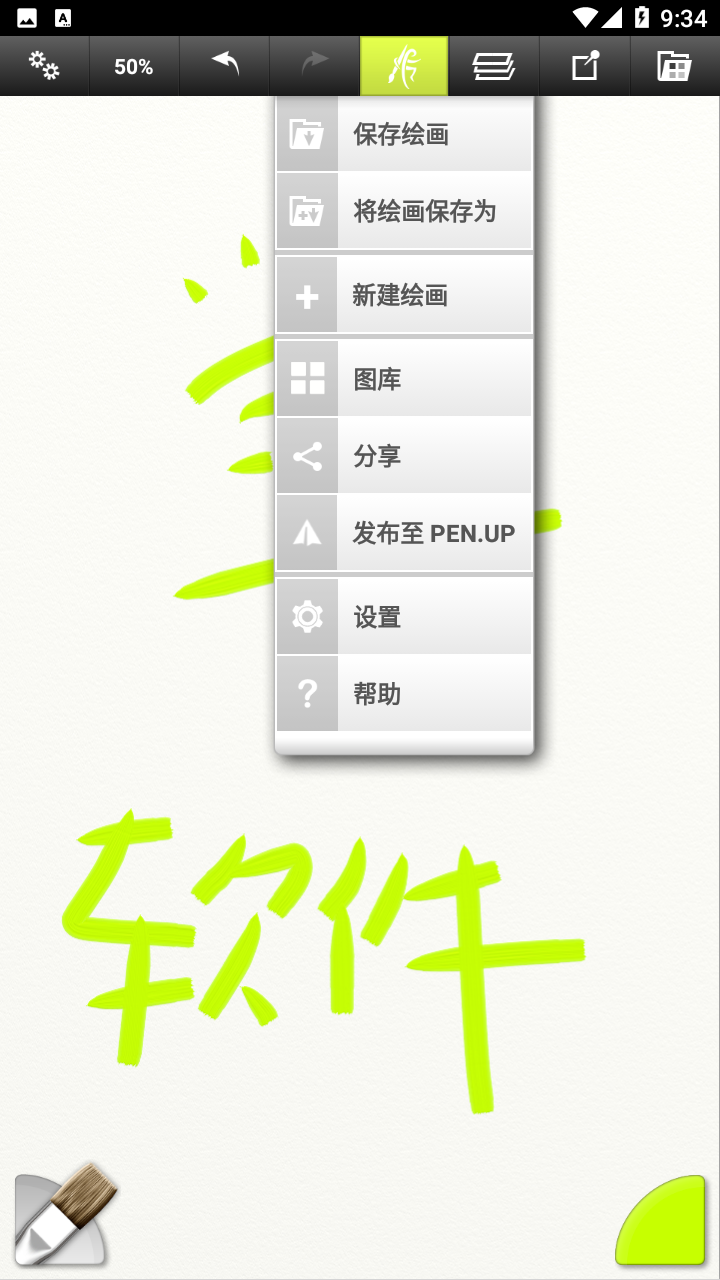Open the folder grid icon in toolbar
Image resolution: width=720 pixels, height=1280 pixels.
(x=675, y=66)
